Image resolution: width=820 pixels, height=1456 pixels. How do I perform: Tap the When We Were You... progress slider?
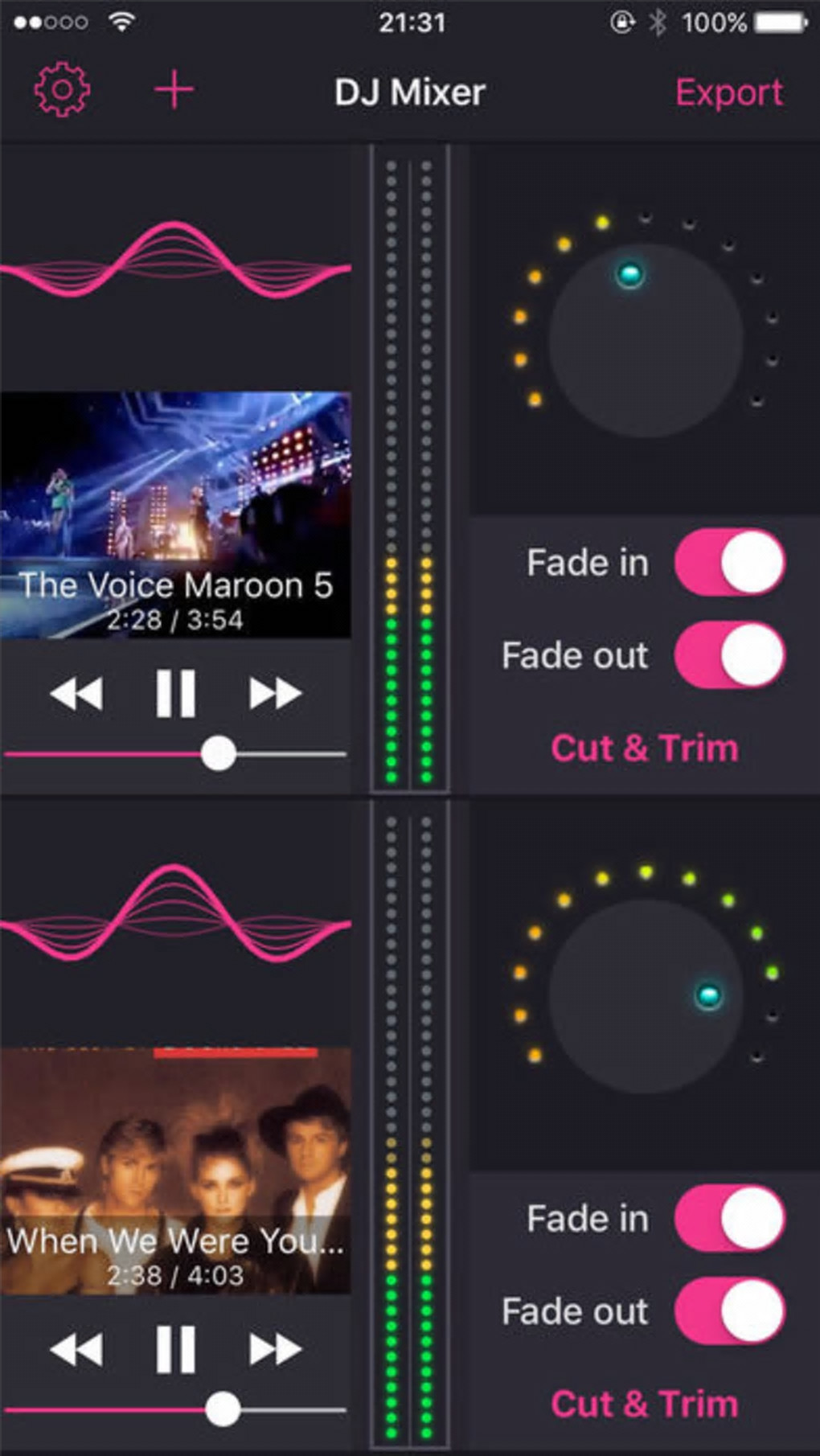[x=223, y=1409]
